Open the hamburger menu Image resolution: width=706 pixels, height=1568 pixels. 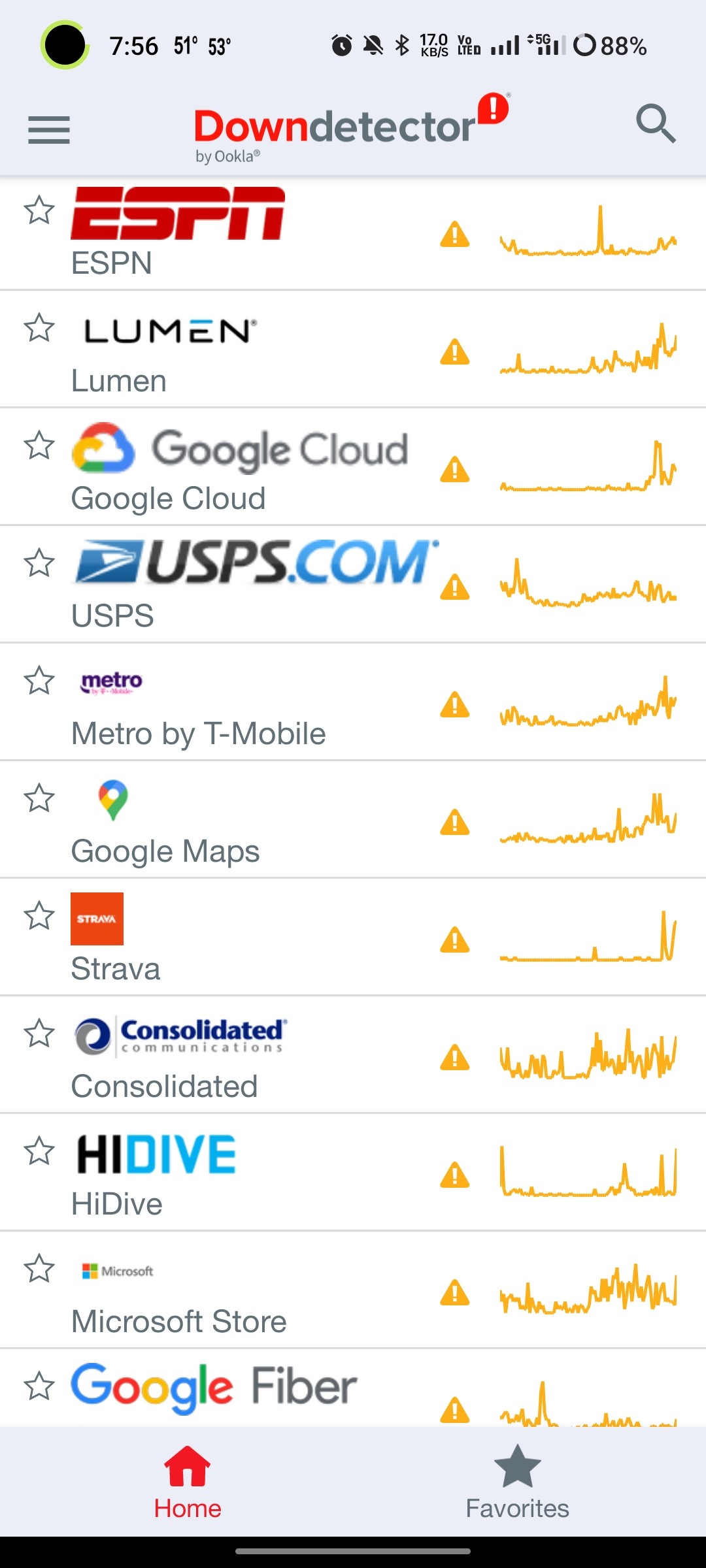[49, 129]
